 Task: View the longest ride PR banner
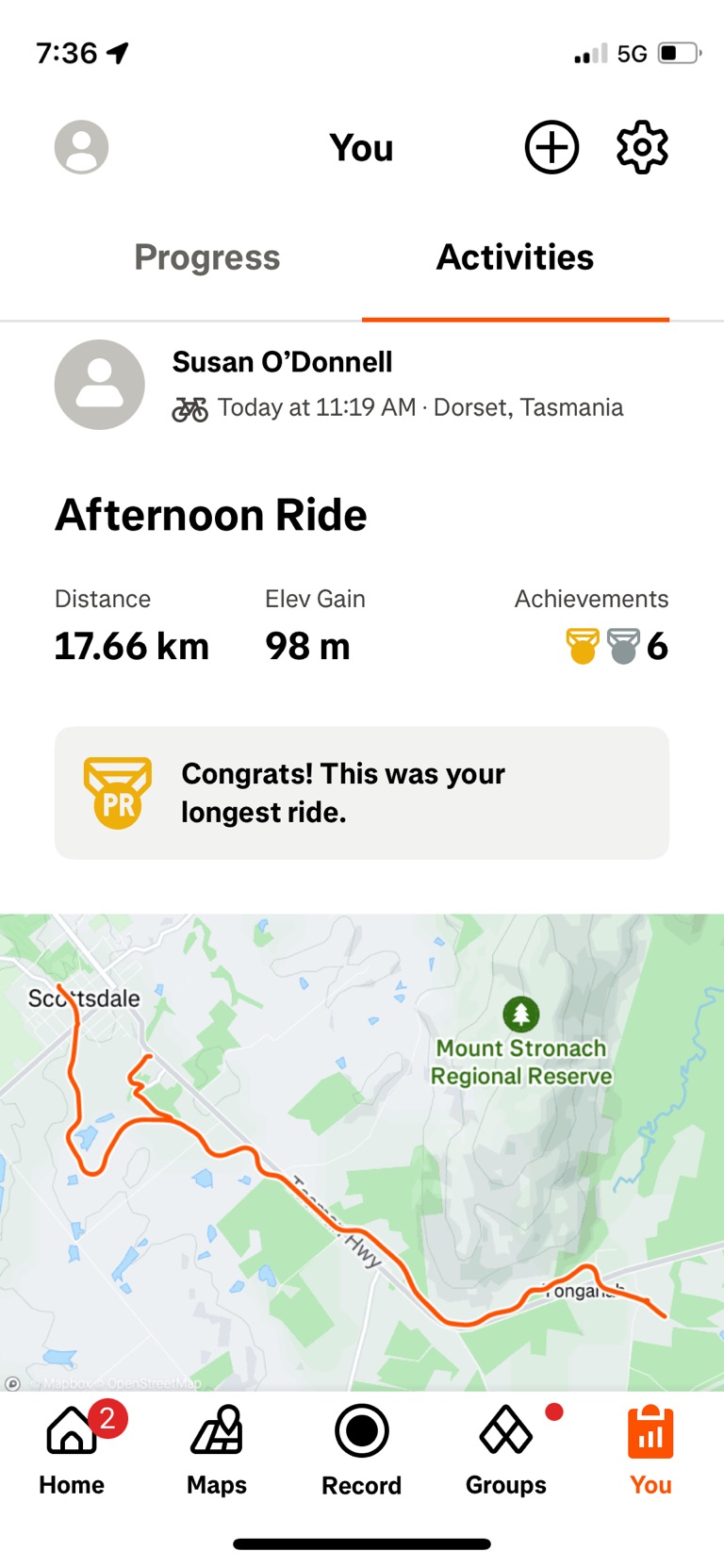click(362, 793)
